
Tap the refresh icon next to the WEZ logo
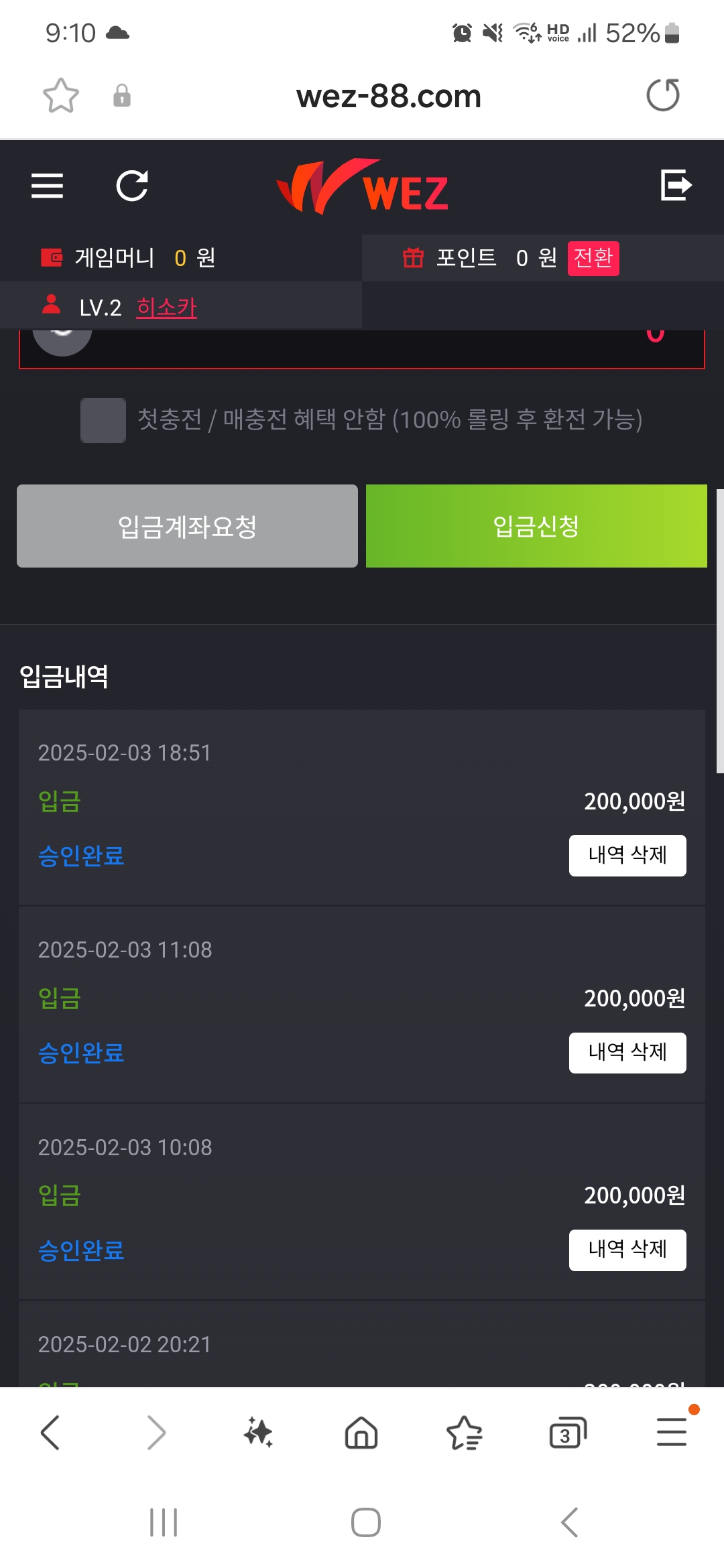coord(132,186)
